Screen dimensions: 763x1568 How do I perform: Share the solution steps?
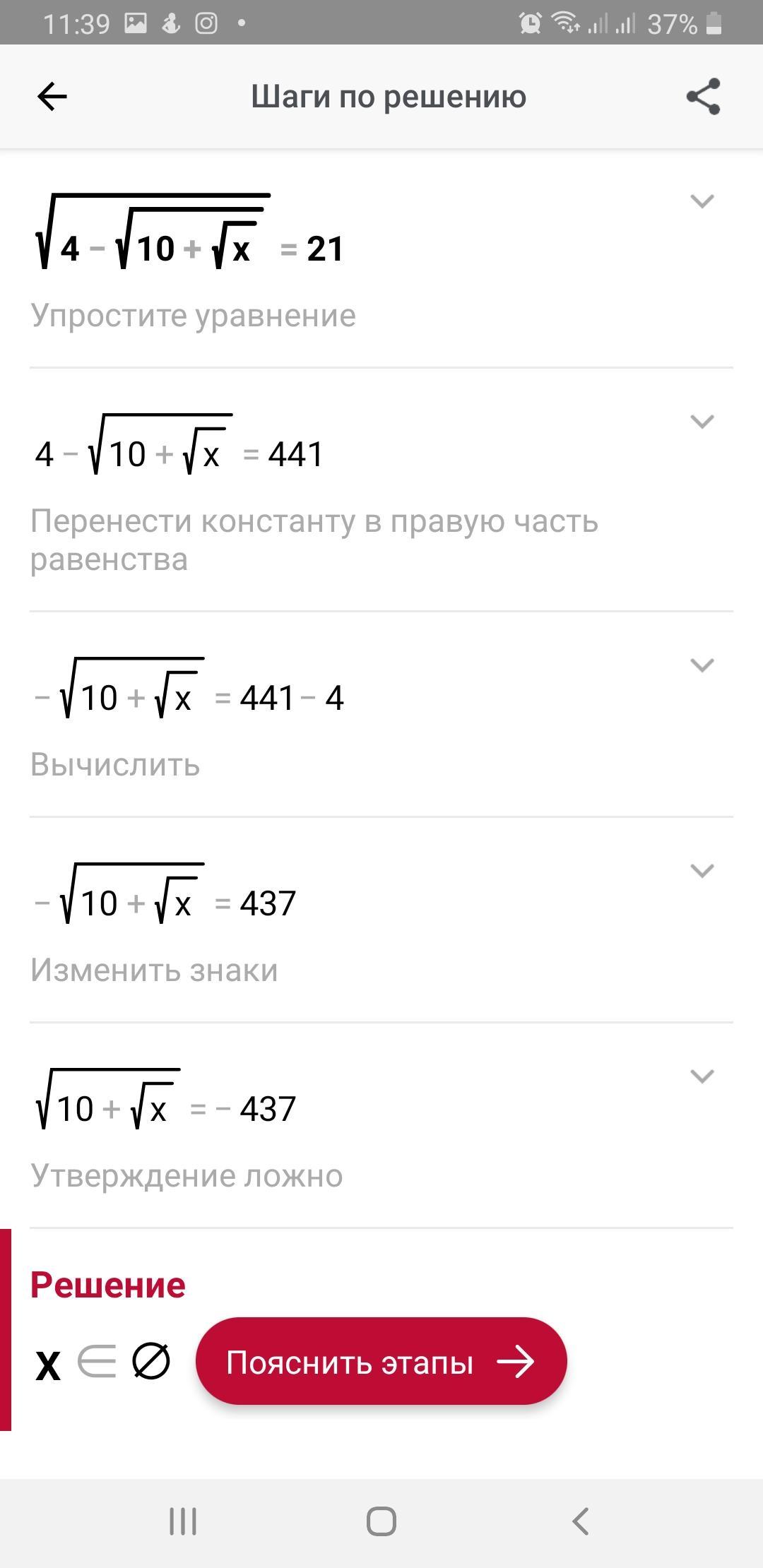click(x=703, y=97)
